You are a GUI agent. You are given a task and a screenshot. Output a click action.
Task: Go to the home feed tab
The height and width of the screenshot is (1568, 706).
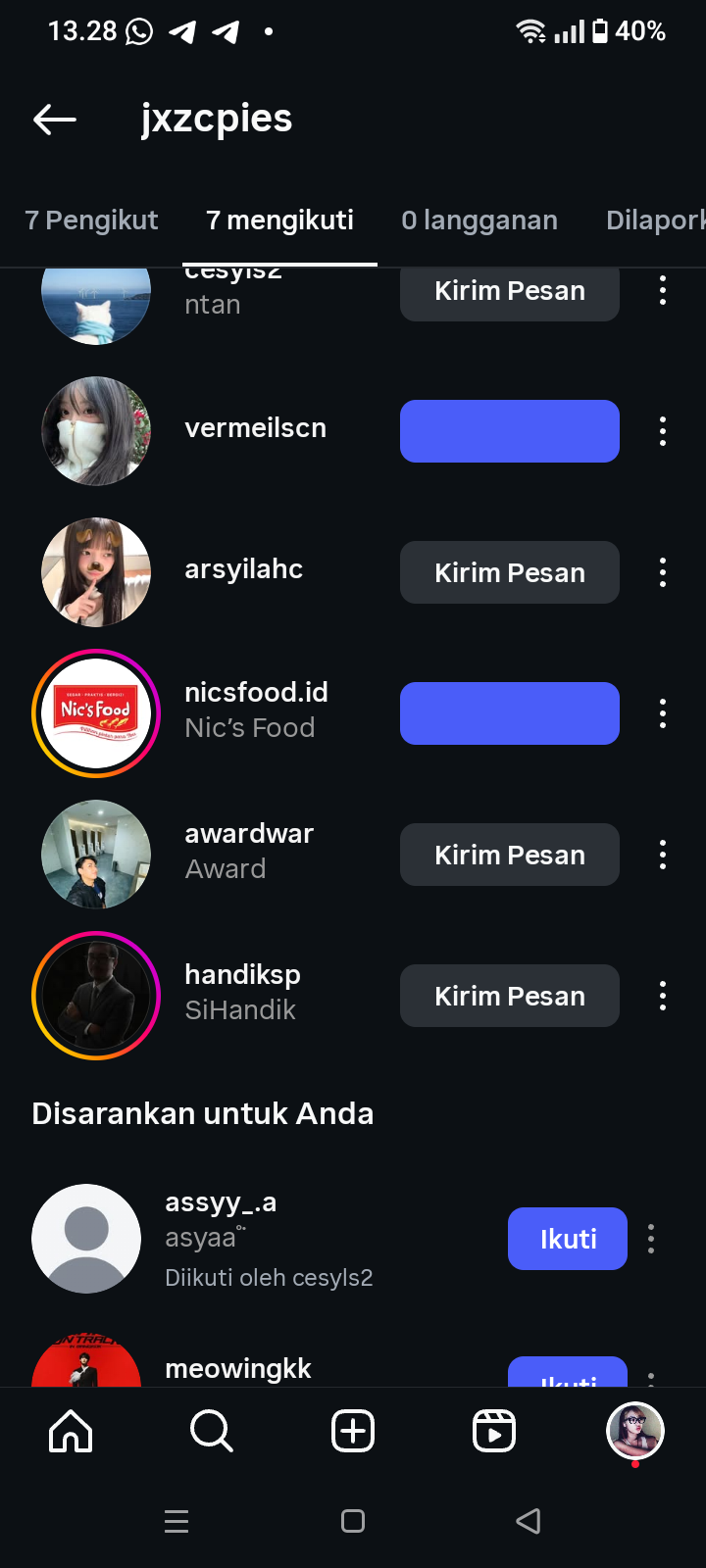pyautogui.click(x=71, y=1431)
